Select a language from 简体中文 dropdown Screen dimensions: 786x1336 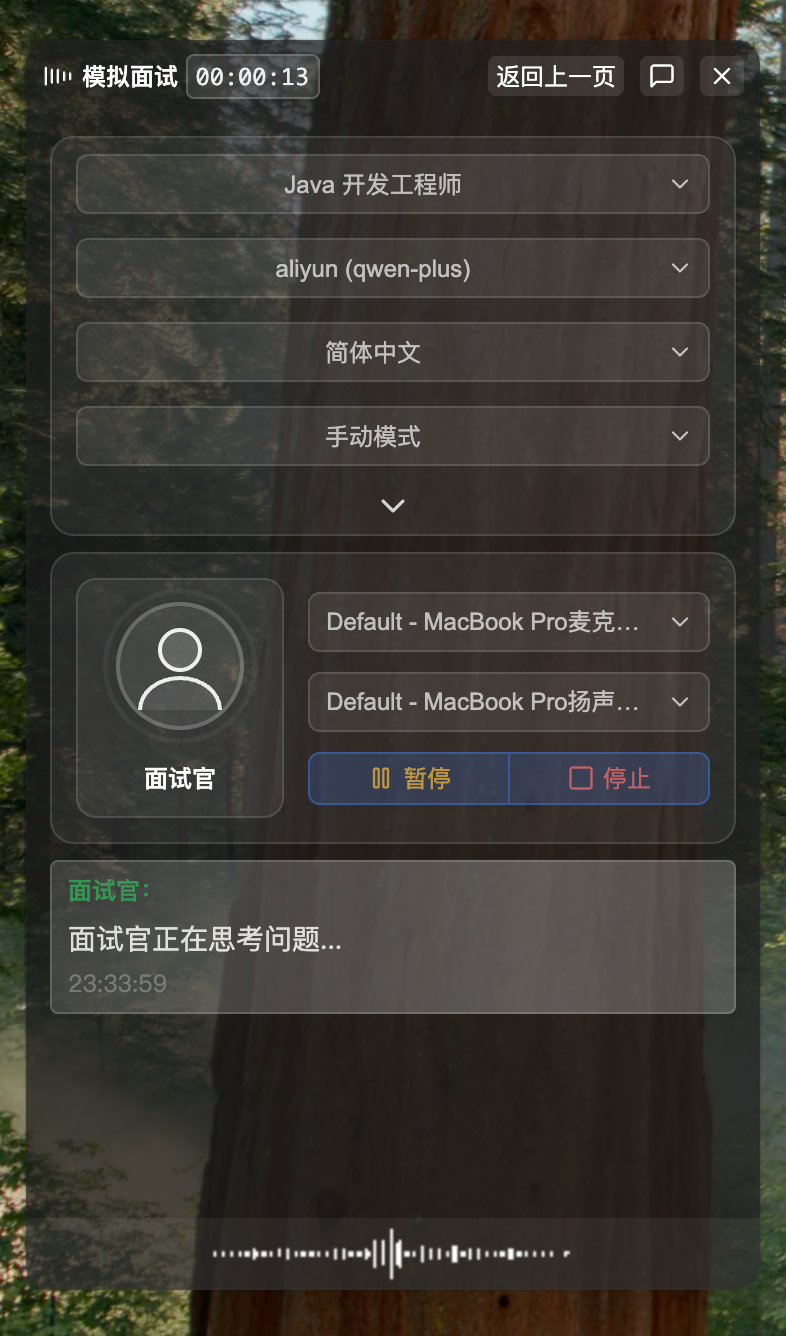393,352
